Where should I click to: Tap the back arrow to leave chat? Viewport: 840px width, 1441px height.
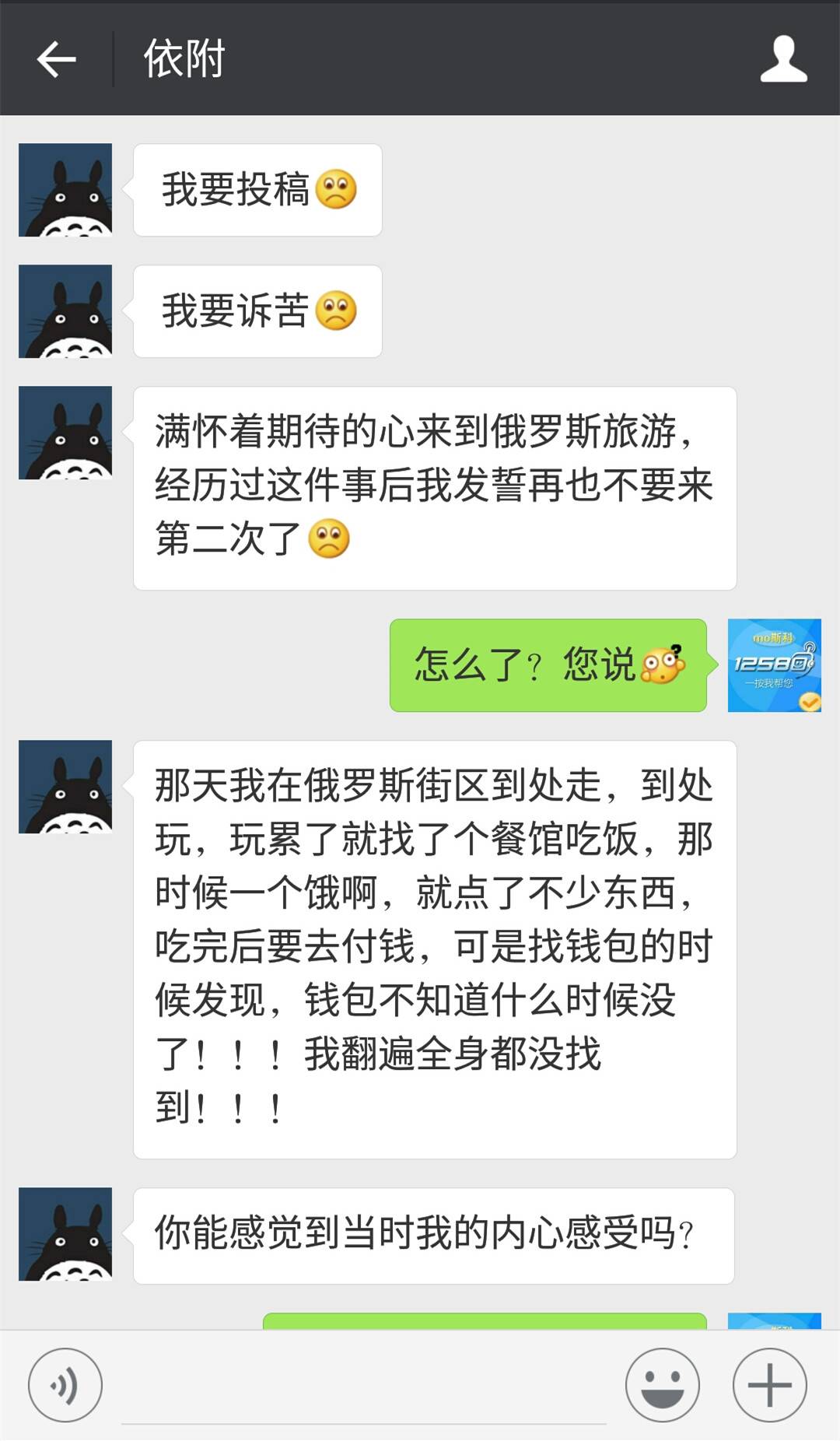click(x=56, y=61)
